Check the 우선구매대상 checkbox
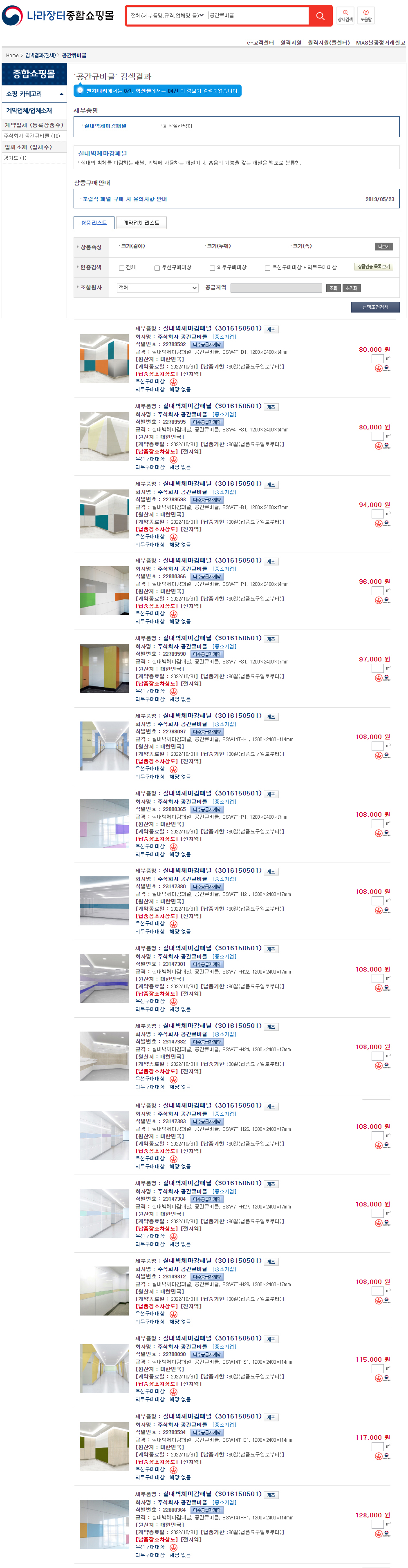The image size is (408, 1568). point(157,268)
